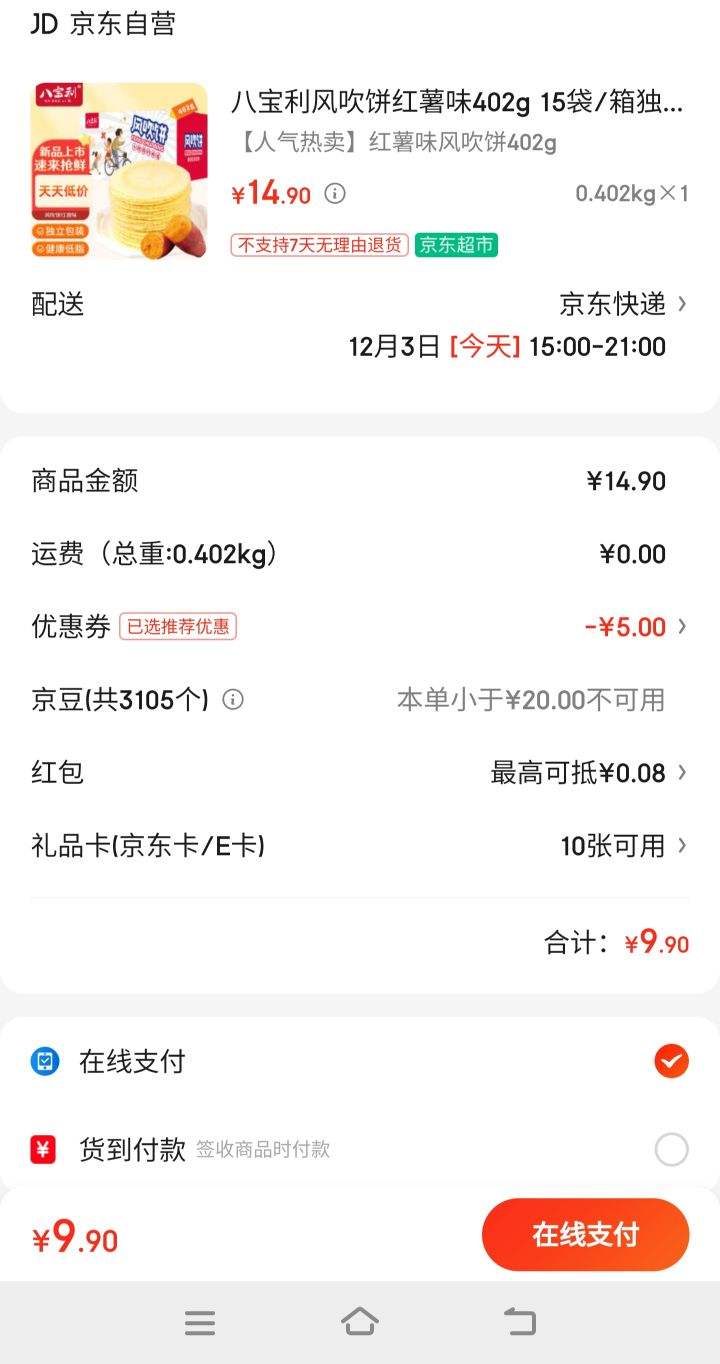Select 在线支付 as the payment method
720x1364 pixels.
360,1061
